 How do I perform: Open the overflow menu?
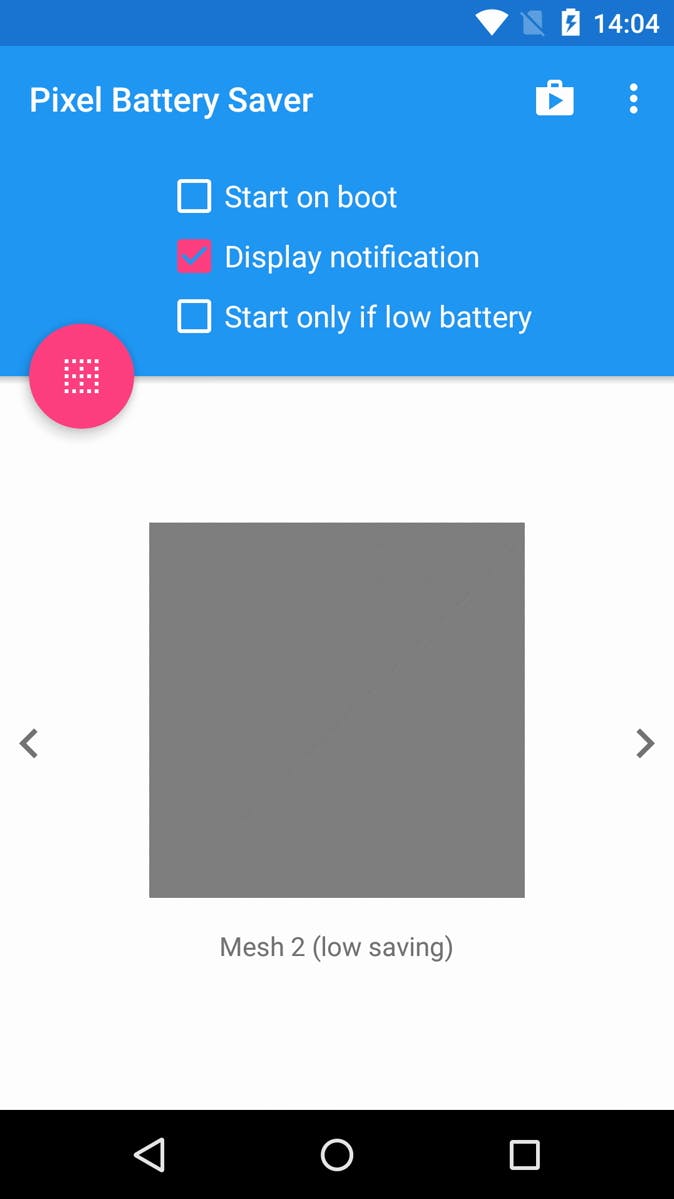633,99
